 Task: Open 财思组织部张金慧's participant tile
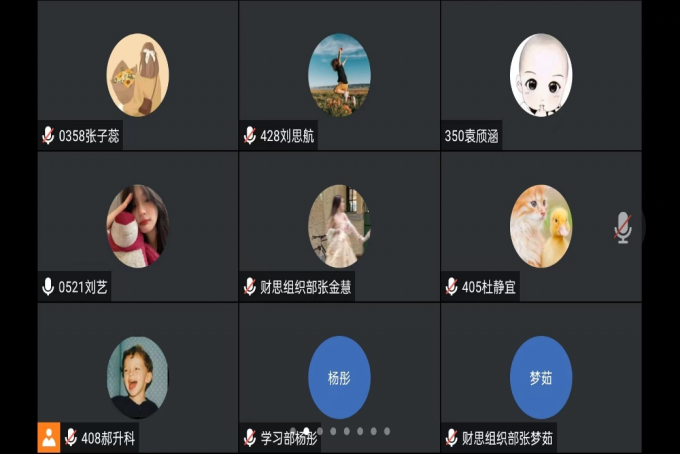point(339,226)
